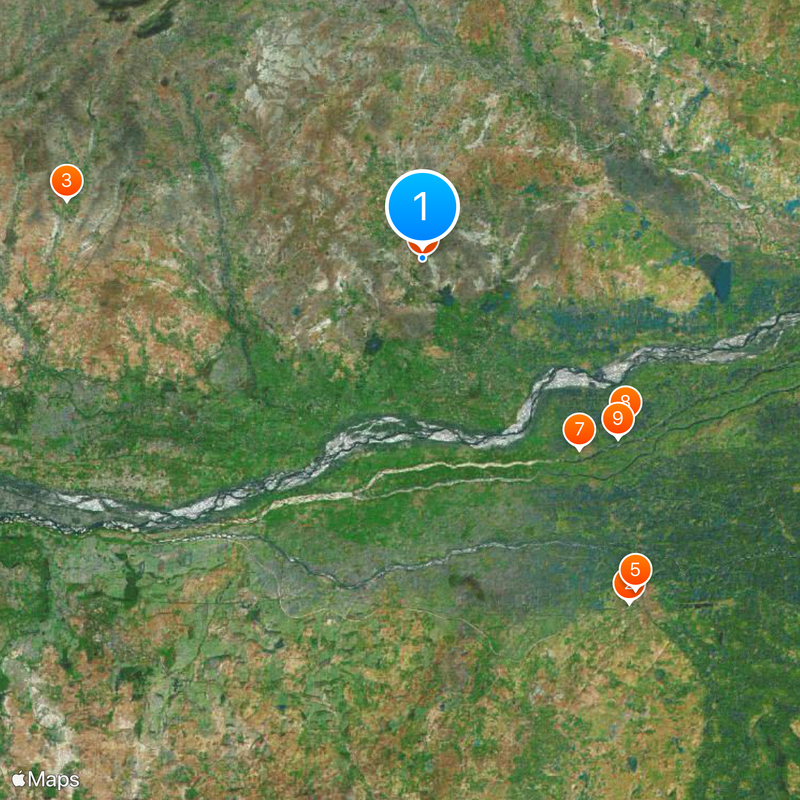Image resolution: width=800 pixels, height=800 pixels.
Task: Tap the orange map pin numbered 3
Action: pos(66,181)
